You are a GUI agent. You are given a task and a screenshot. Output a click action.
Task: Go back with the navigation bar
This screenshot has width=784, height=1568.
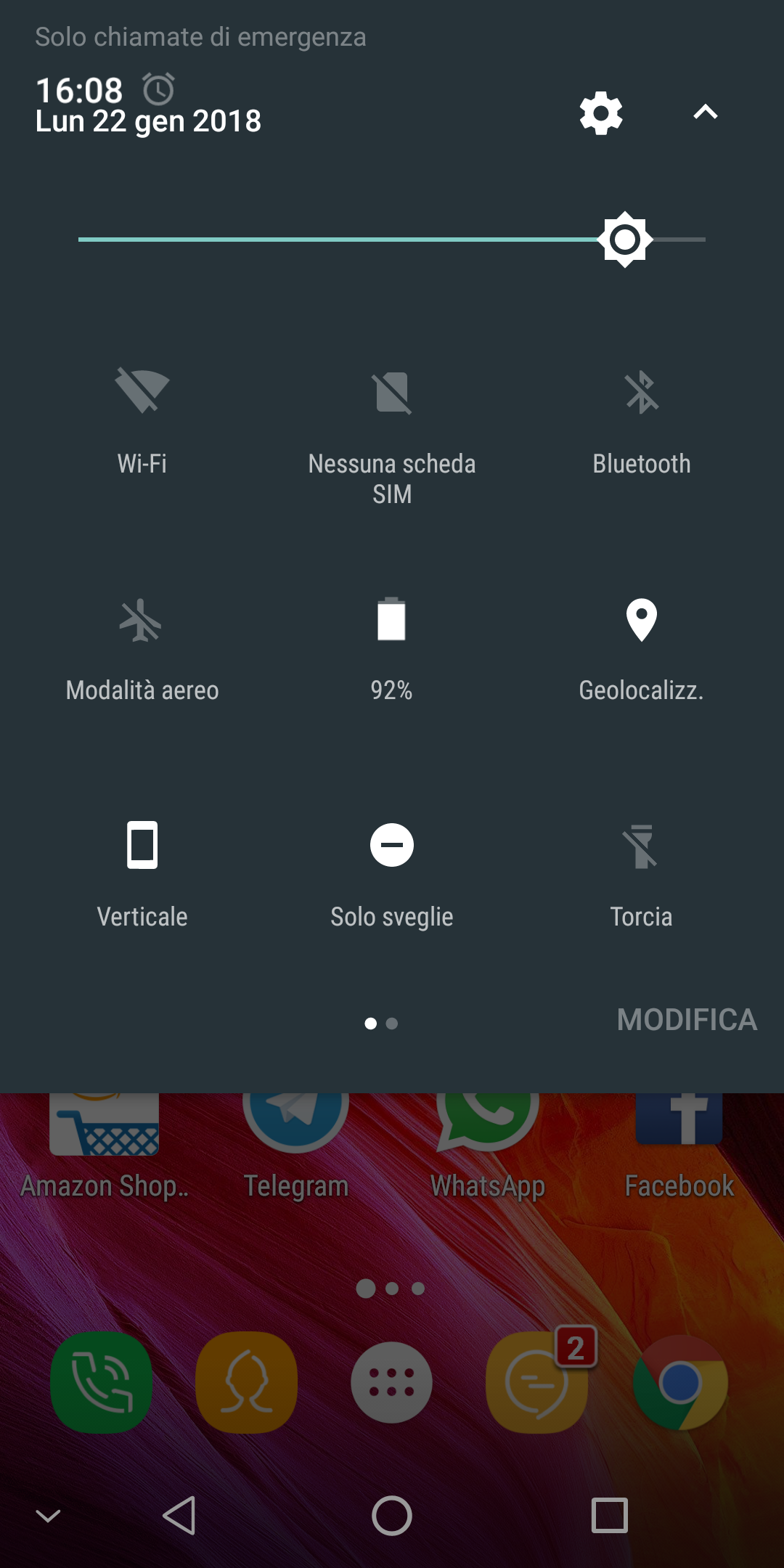(x=179, y=1516)
